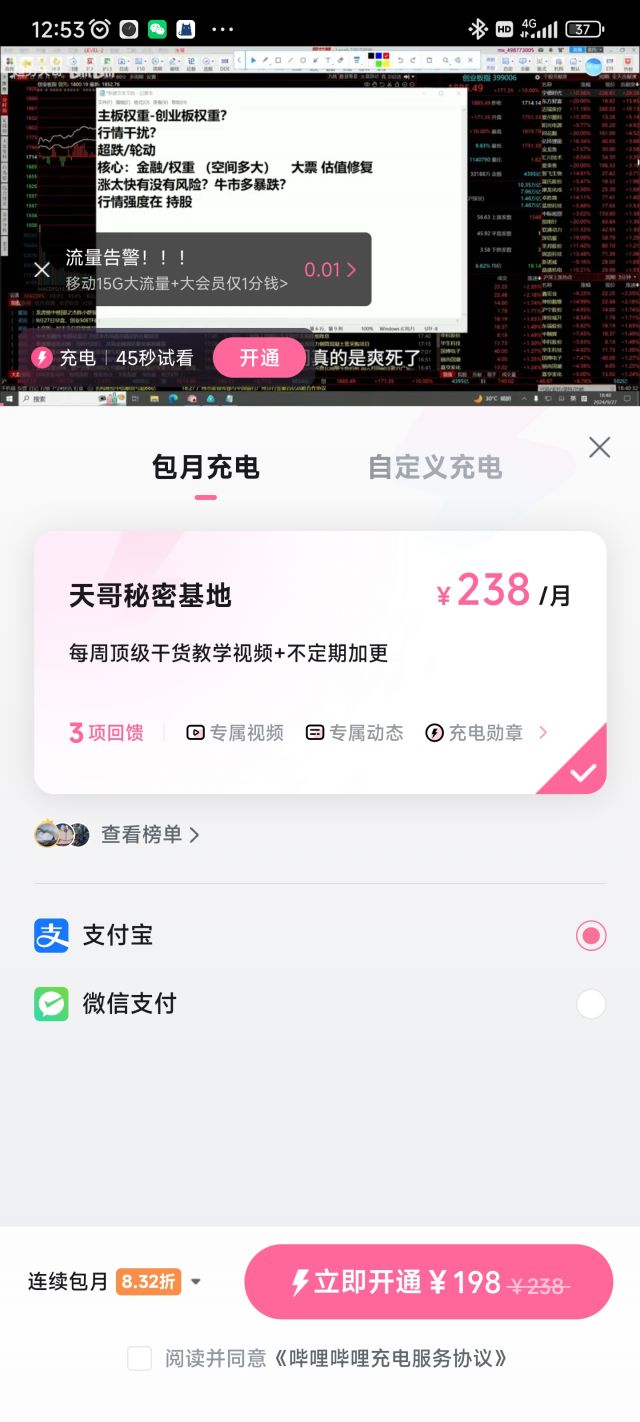This screenshot has height=1422, width=640.
Task: Open the 移动15G大流量 0.01 offer
Action: 329,269
